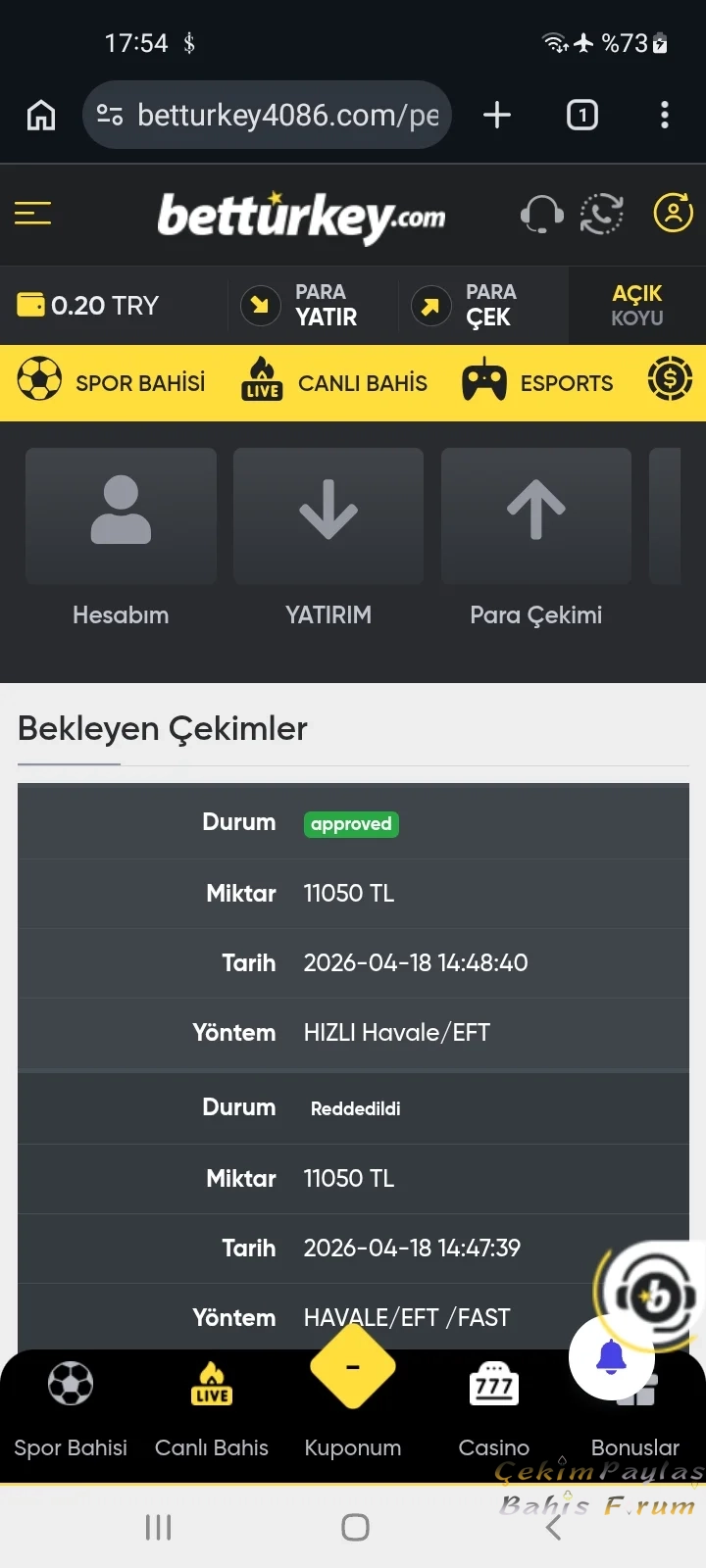706x1568 pixels.
Task: Open SPOR BAHİSİ section
Action: point(112,382)
